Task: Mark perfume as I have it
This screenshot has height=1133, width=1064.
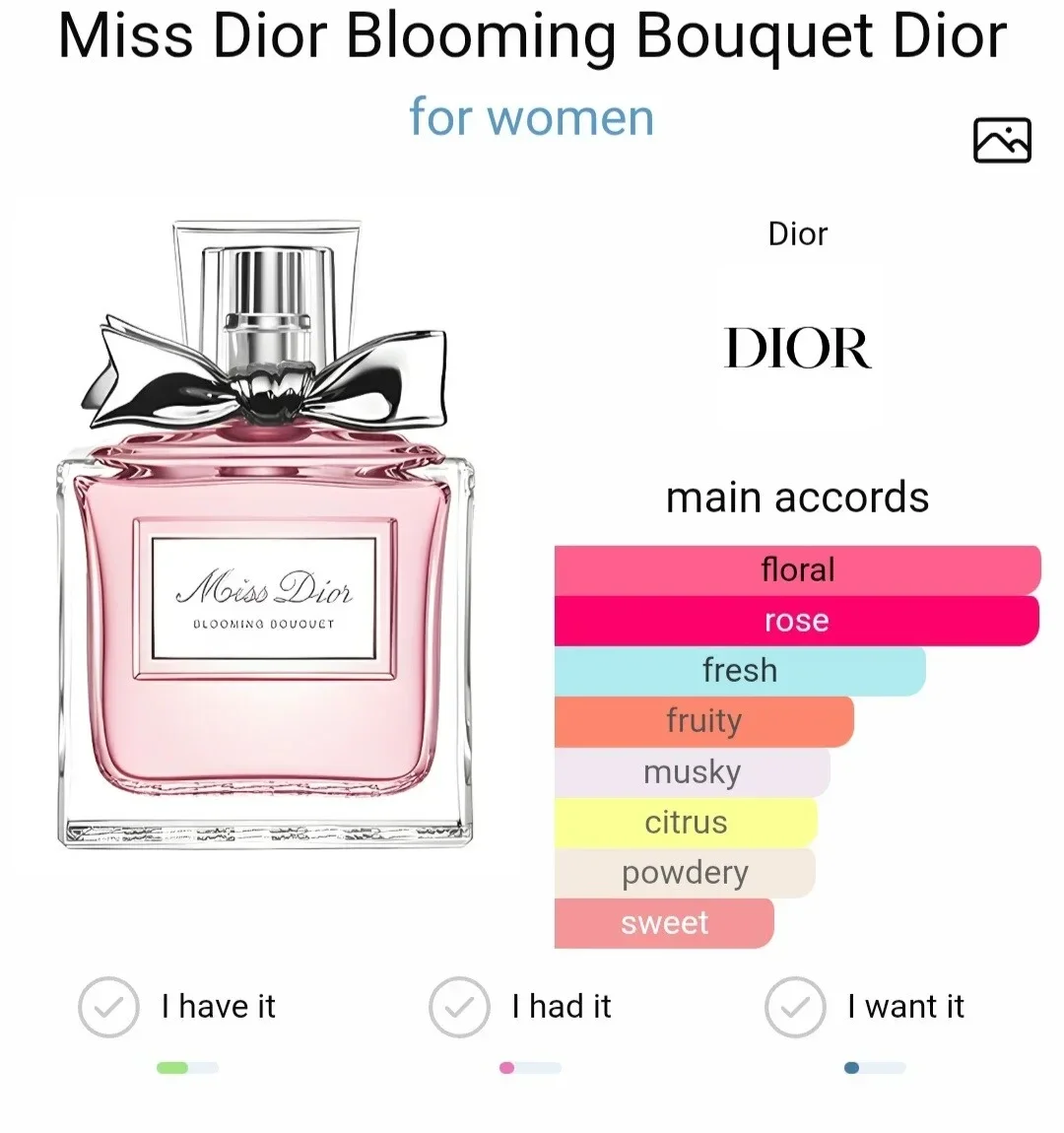Action: tap(108, 1007)
